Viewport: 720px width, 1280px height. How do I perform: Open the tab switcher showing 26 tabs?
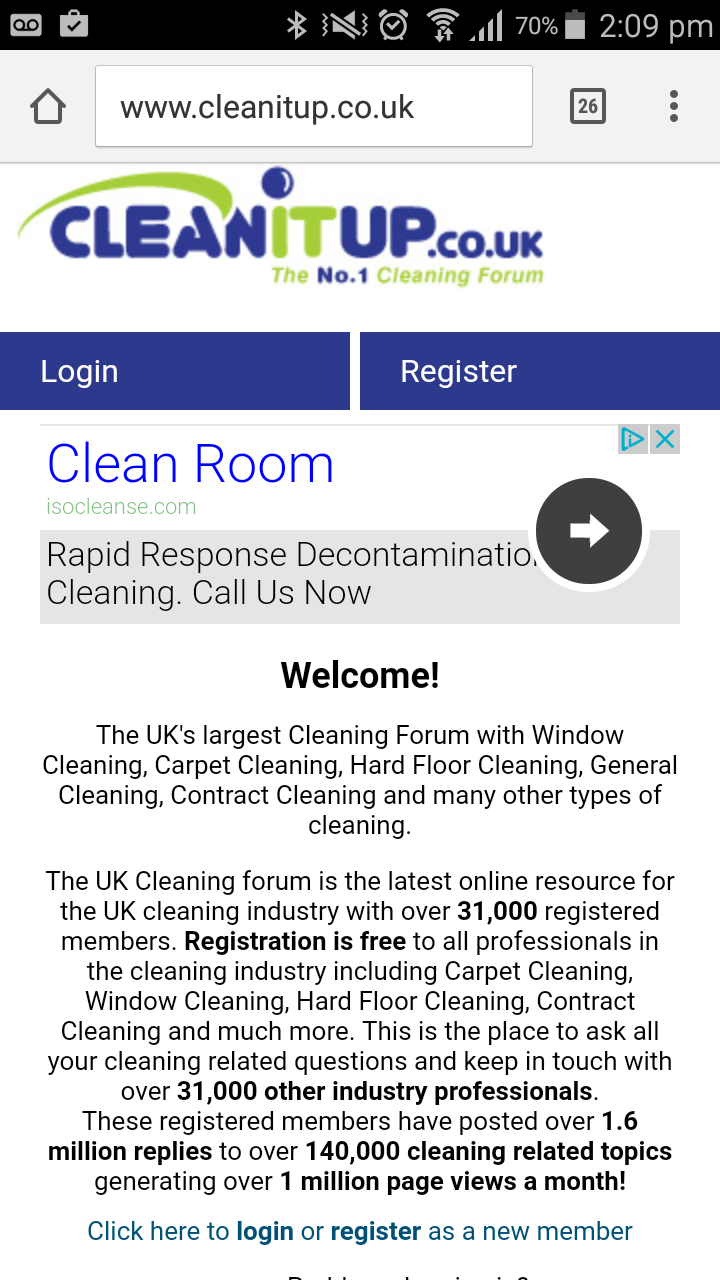pos(588,106)
